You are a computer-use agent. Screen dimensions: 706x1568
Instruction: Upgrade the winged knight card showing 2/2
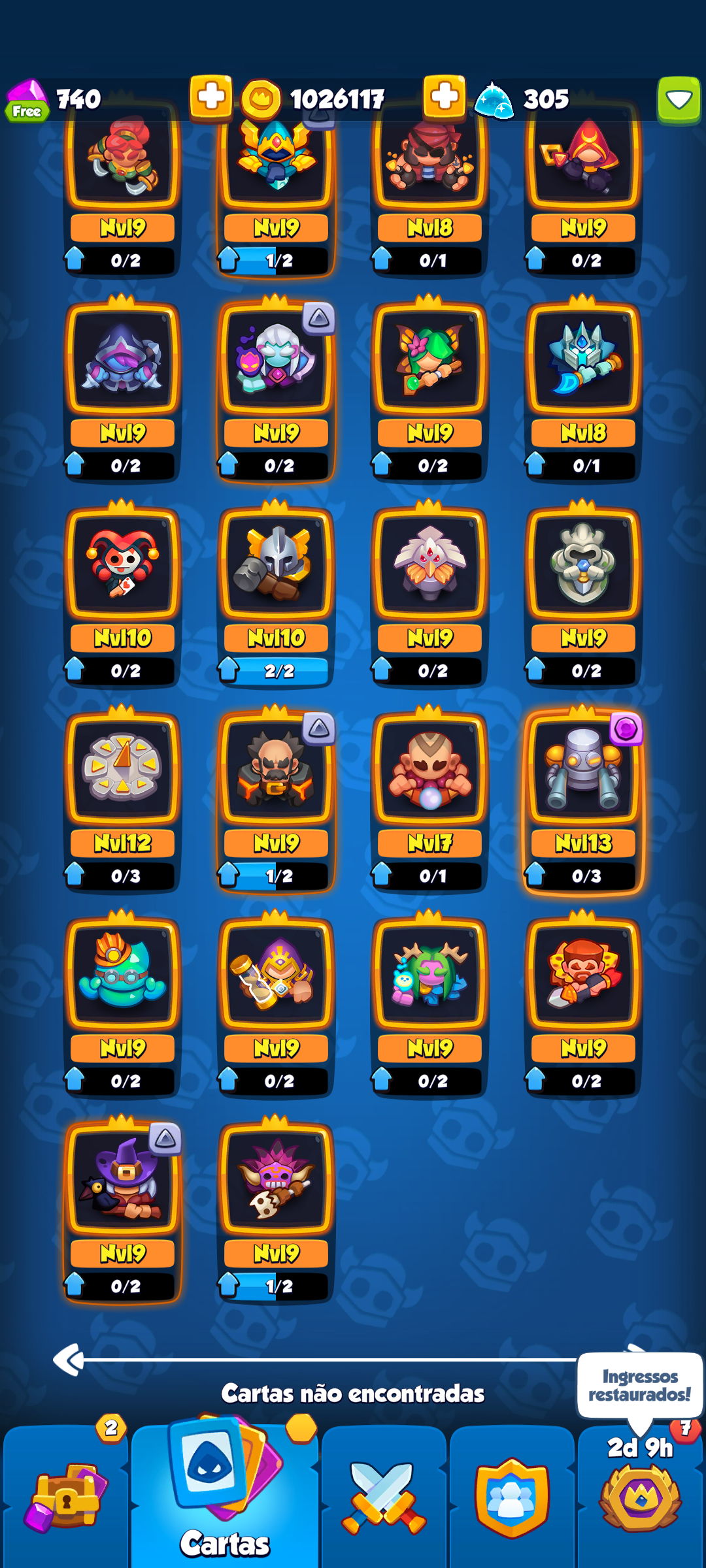[x=276, y=670]
